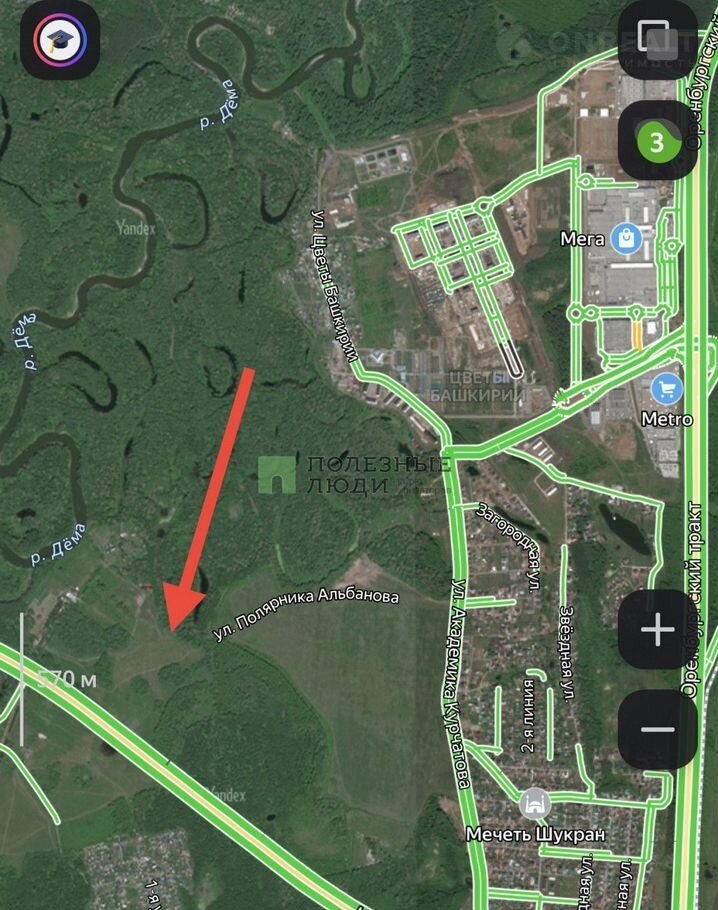Select the Мега shopping marker
The height and width of the screenshot is (910, 718).
pyautogui.click(x=627, y=238)
